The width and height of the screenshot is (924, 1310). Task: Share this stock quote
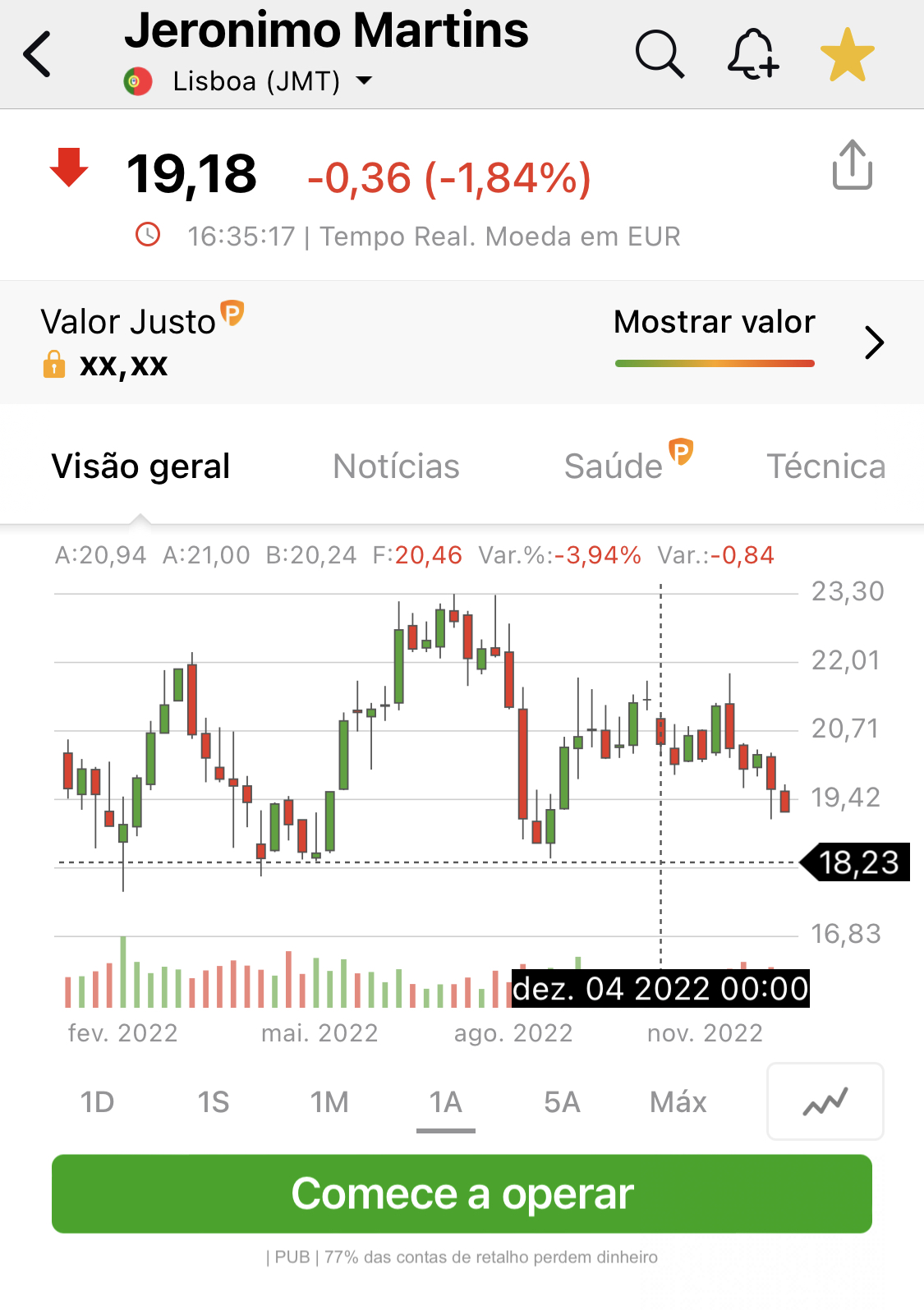852,165
